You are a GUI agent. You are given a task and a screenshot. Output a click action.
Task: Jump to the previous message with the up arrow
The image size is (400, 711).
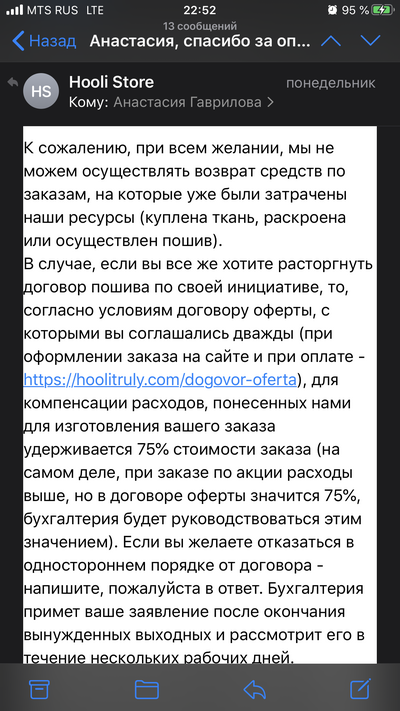[x=331, y=41]
